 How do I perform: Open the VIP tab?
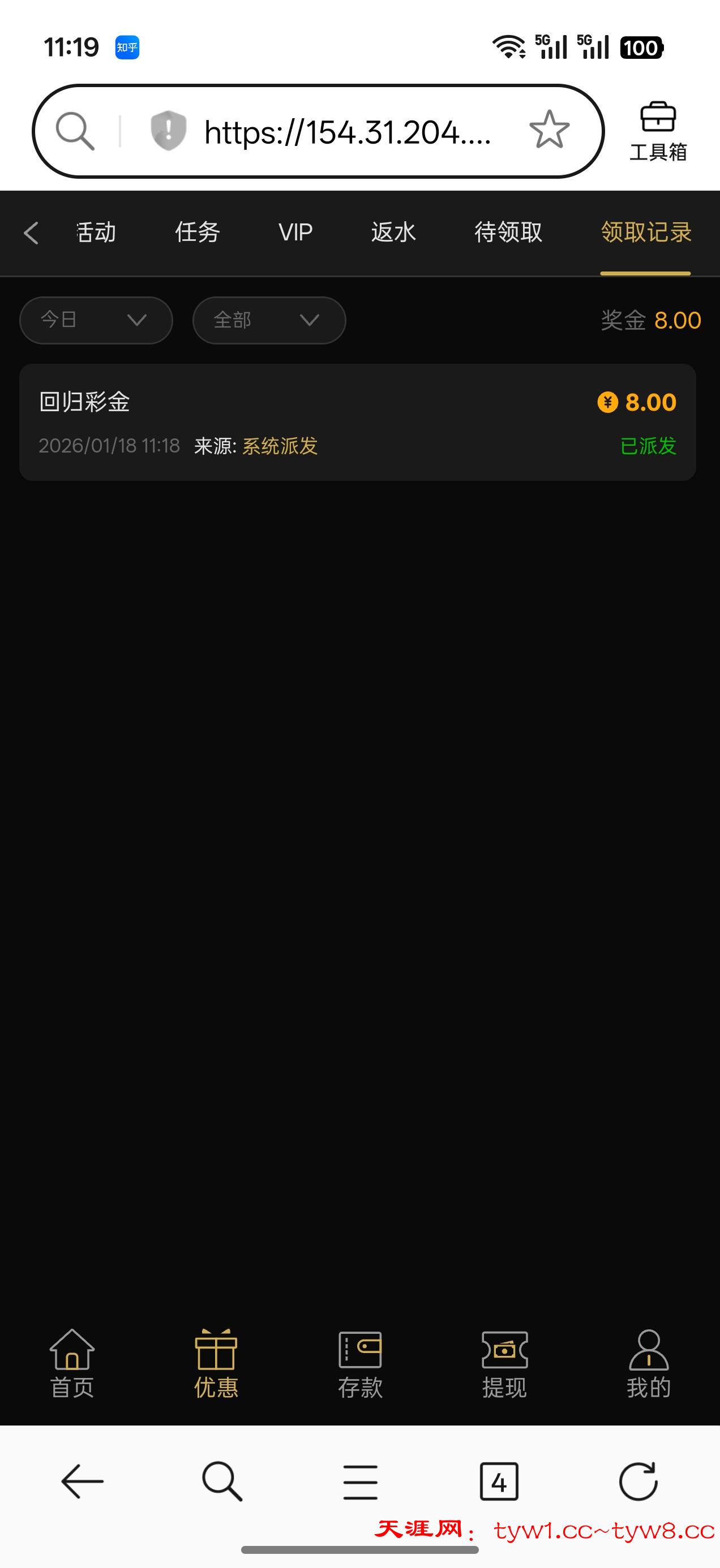pyautogui.click(x=295, y=232)
